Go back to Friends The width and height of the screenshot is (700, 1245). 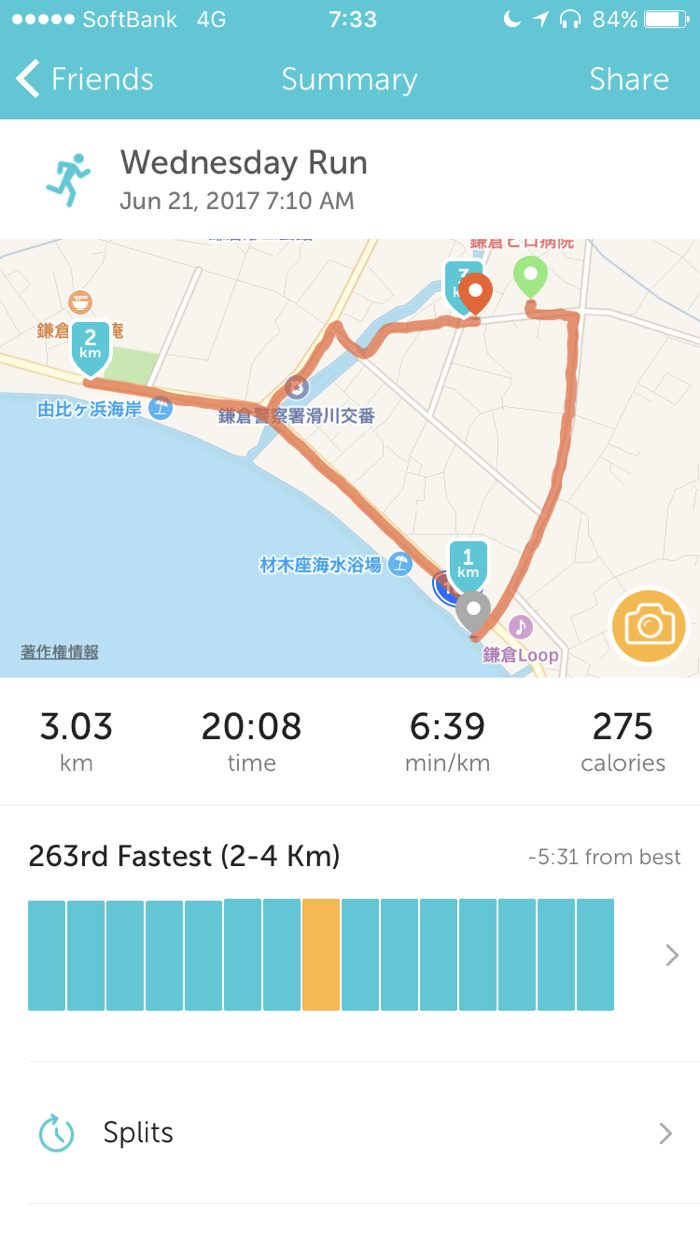coord(85,80)
